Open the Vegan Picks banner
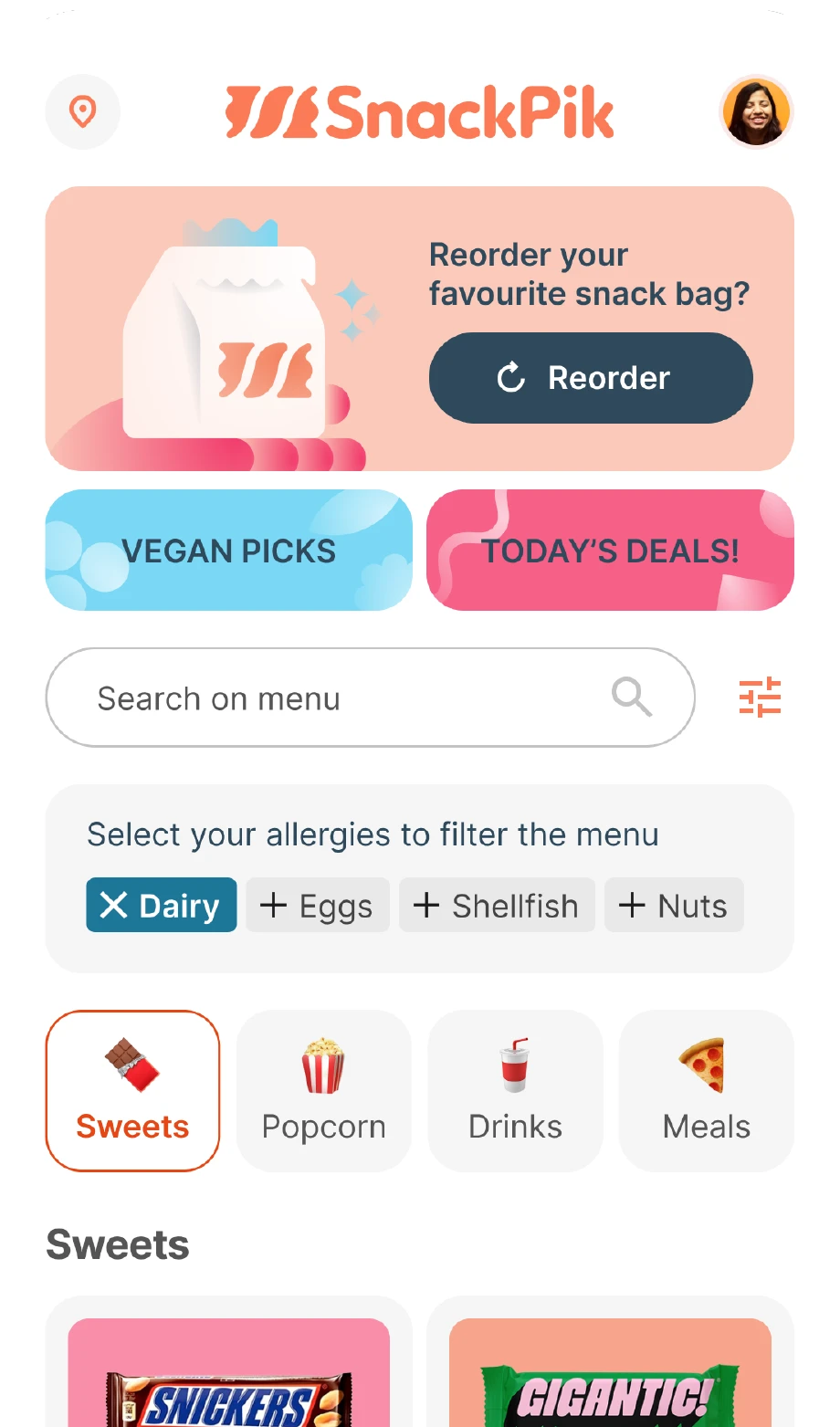 [228, 551]
